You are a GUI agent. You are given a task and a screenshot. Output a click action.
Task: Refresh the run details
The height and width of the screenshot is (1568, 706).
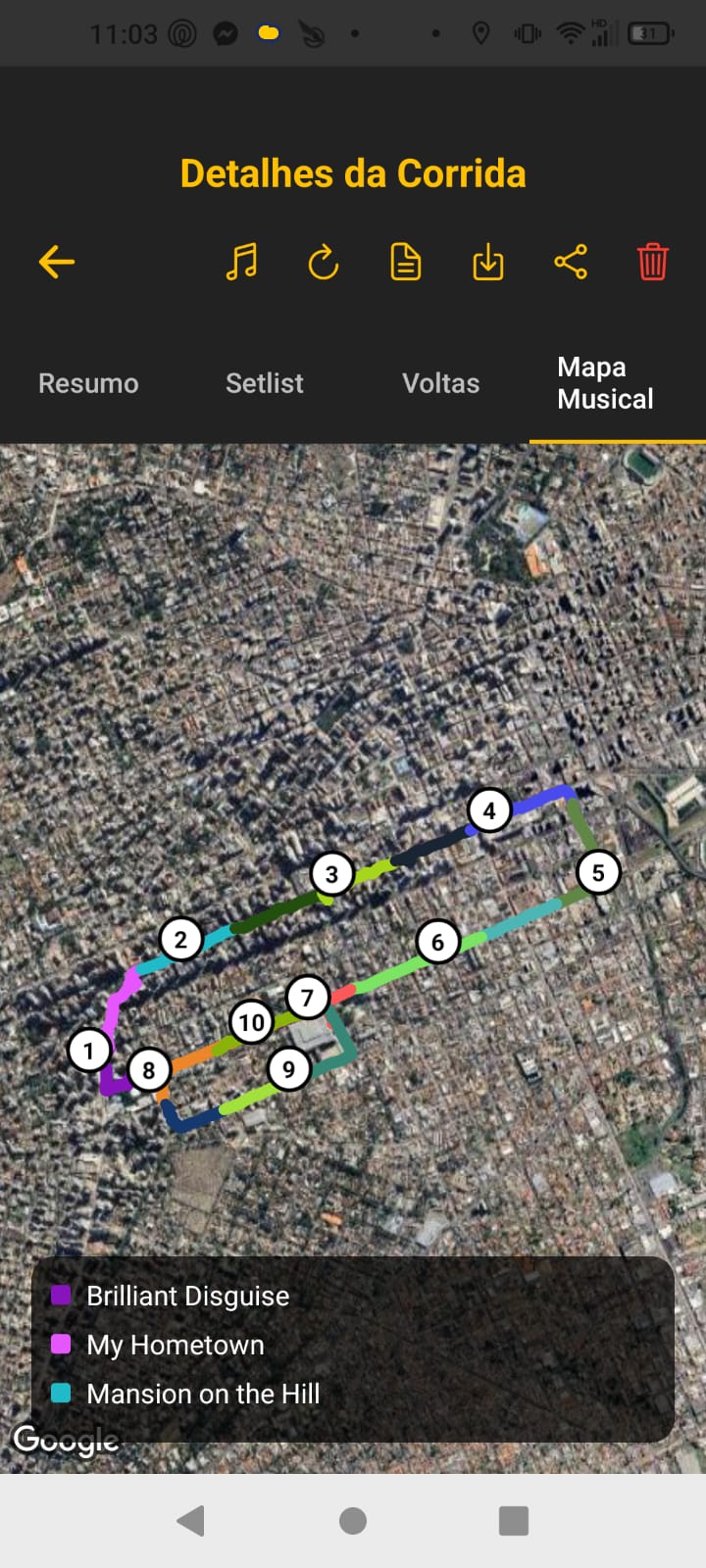323,262
